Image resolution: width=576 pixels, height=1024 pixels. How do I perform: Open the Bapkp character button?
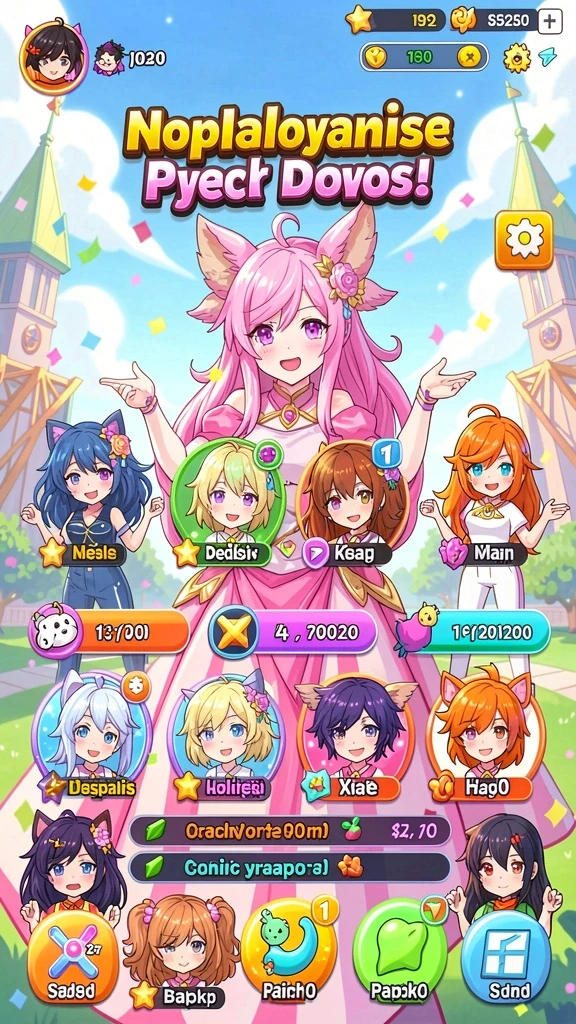coord(180,953)
